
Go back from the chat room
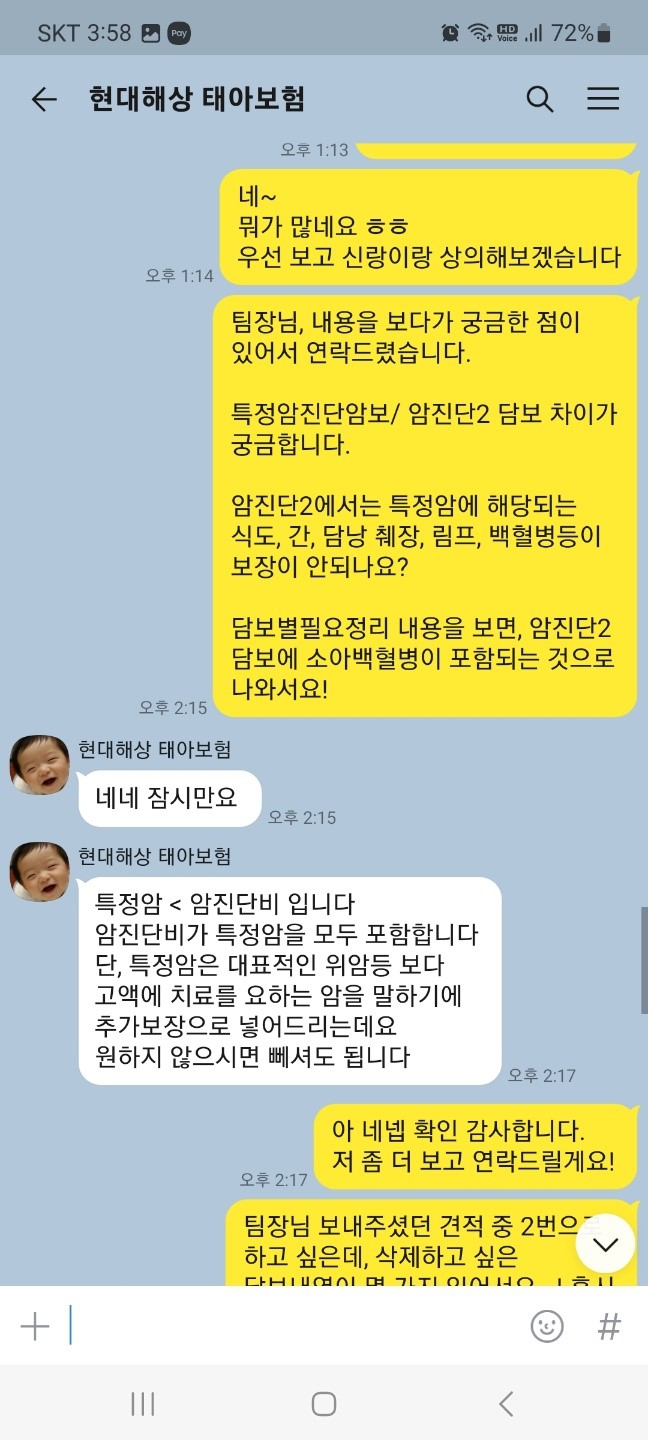(x=44, y=99)
